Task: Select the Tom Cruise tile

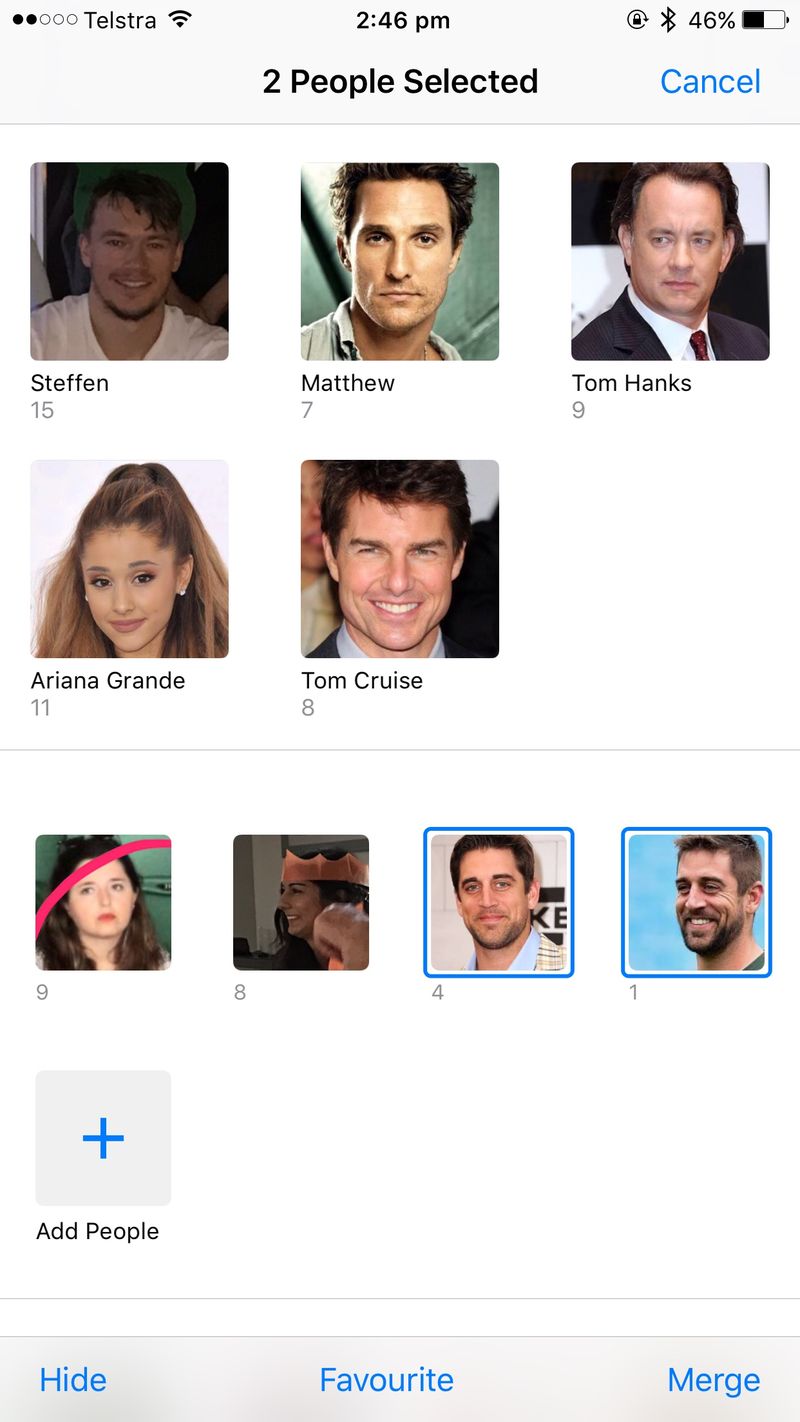Action: [399, 558]
